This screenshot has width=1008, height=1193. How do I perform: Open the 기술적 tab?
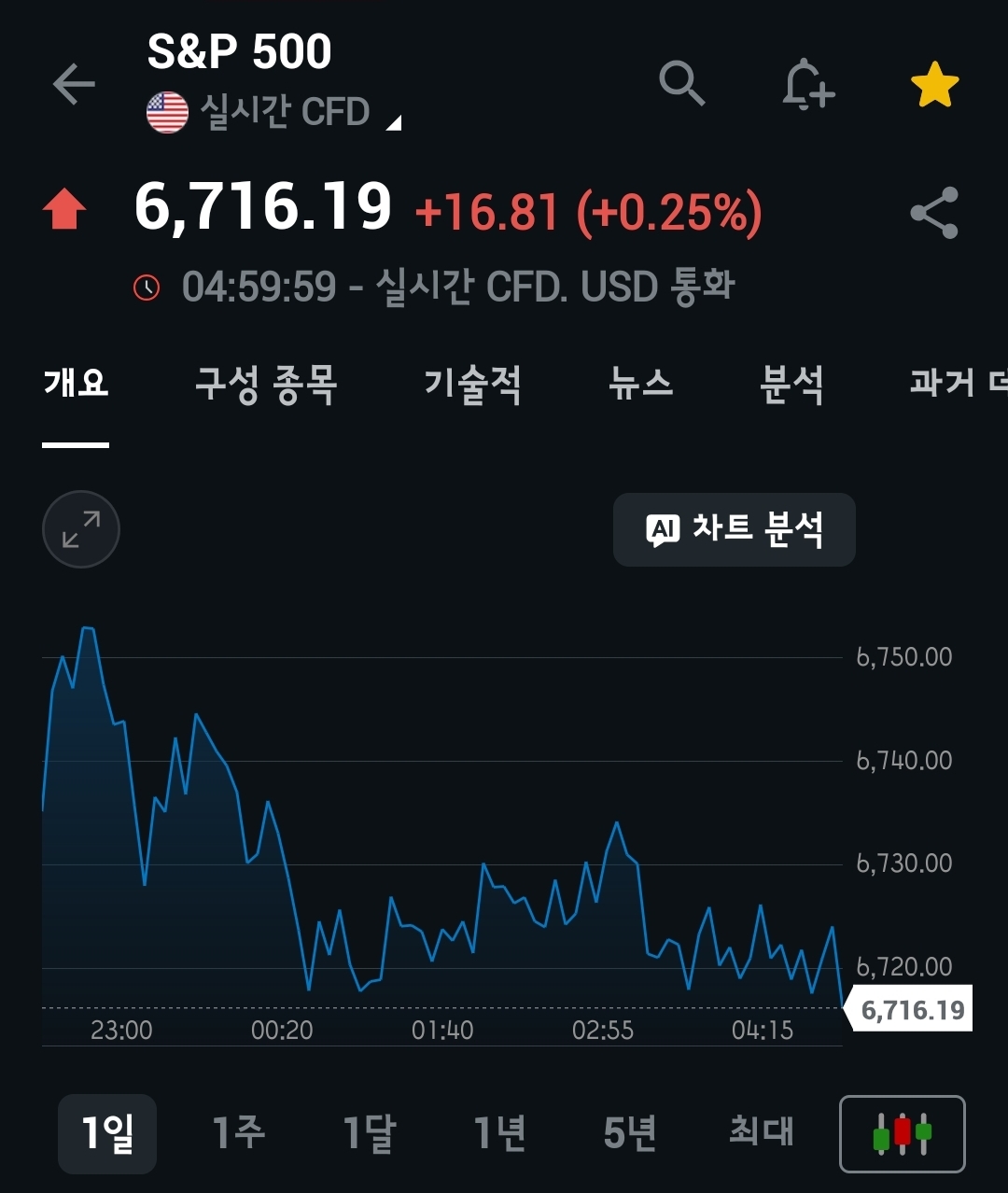coord(472,384)
